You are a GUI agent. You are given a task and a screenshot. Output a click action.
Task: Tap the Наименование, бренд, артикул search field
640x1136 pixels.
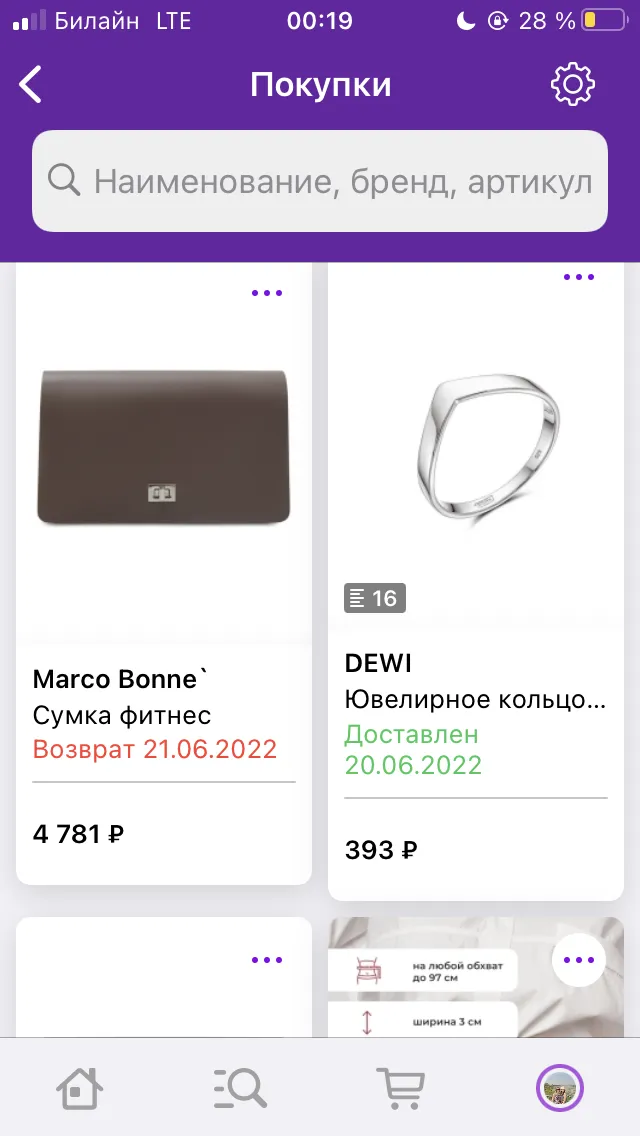click(320, 181)
